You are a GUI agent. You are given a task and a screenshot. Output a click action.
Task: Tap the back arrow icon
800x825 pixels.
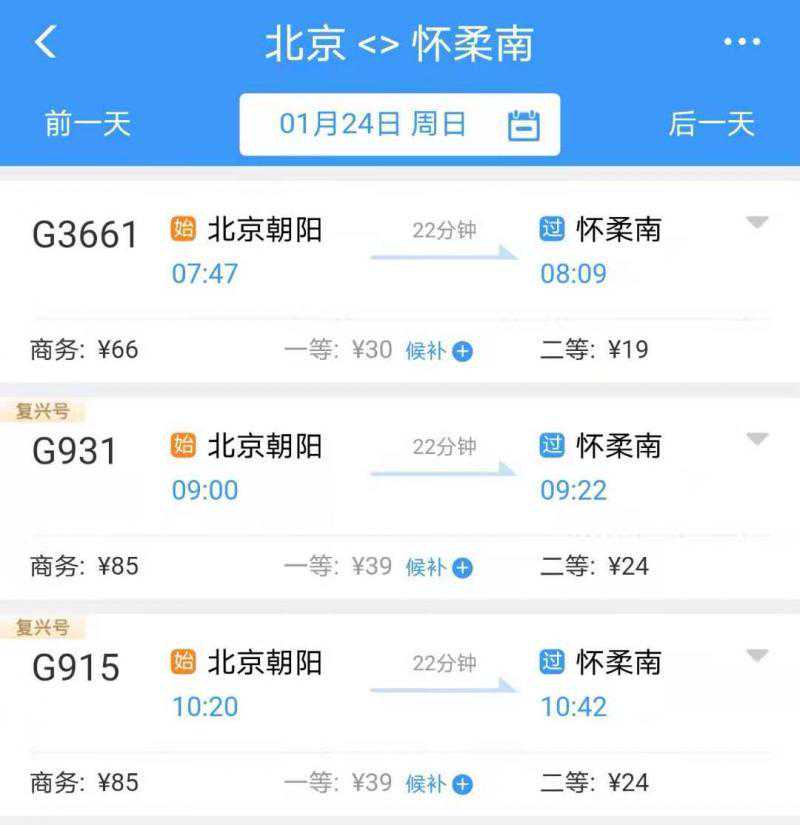42,42
